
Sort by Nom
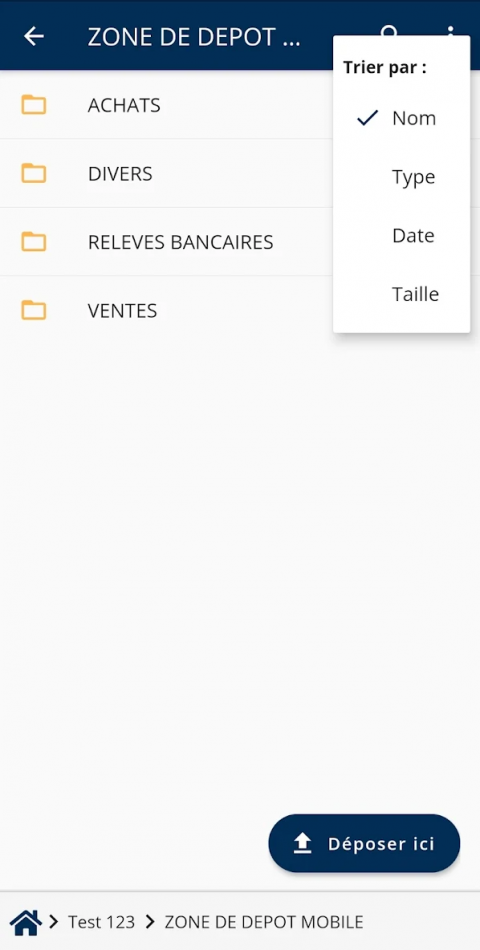pyautogui.click(x=401, y=118)
